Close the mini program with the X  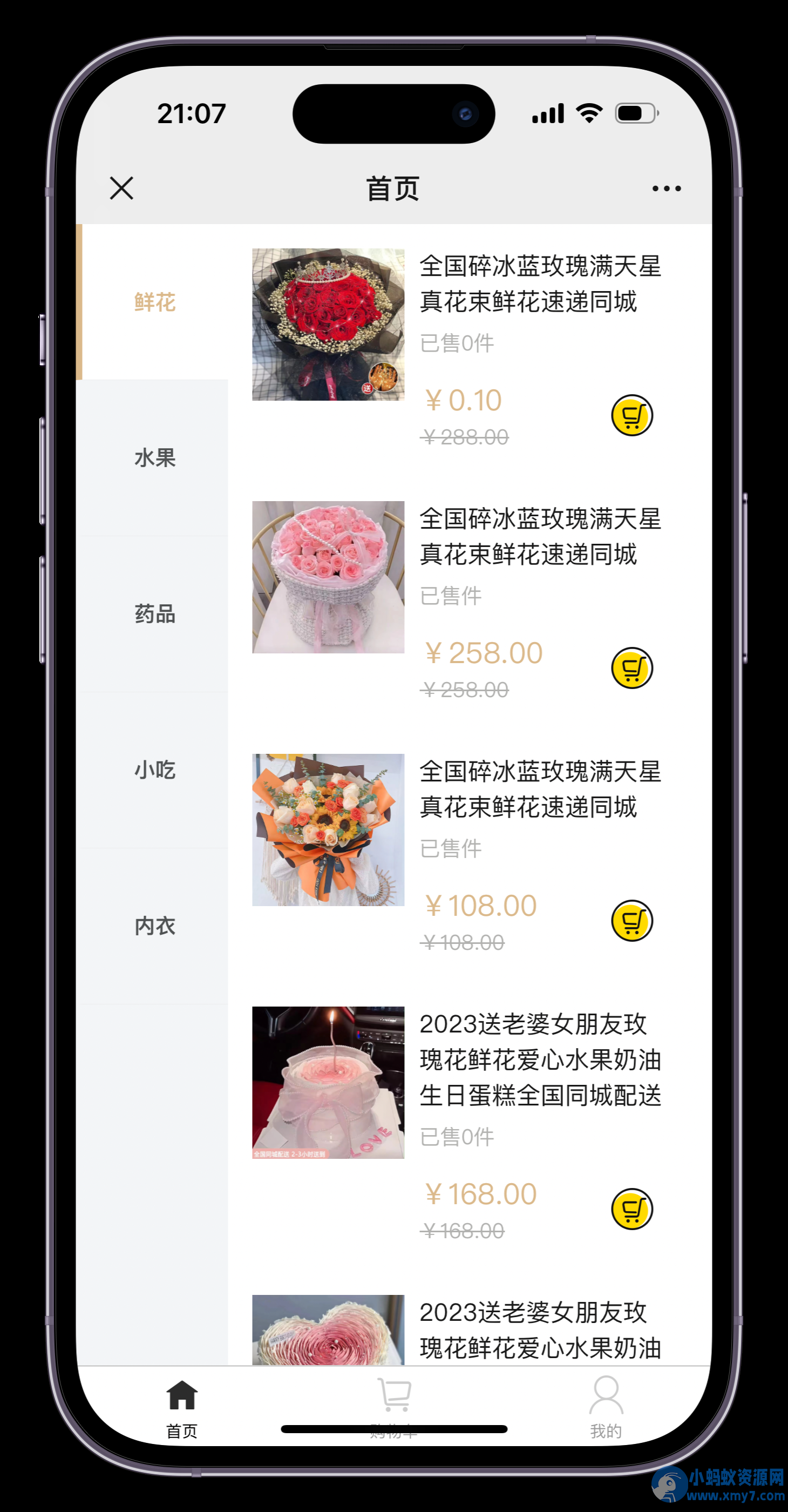point(121,188)
